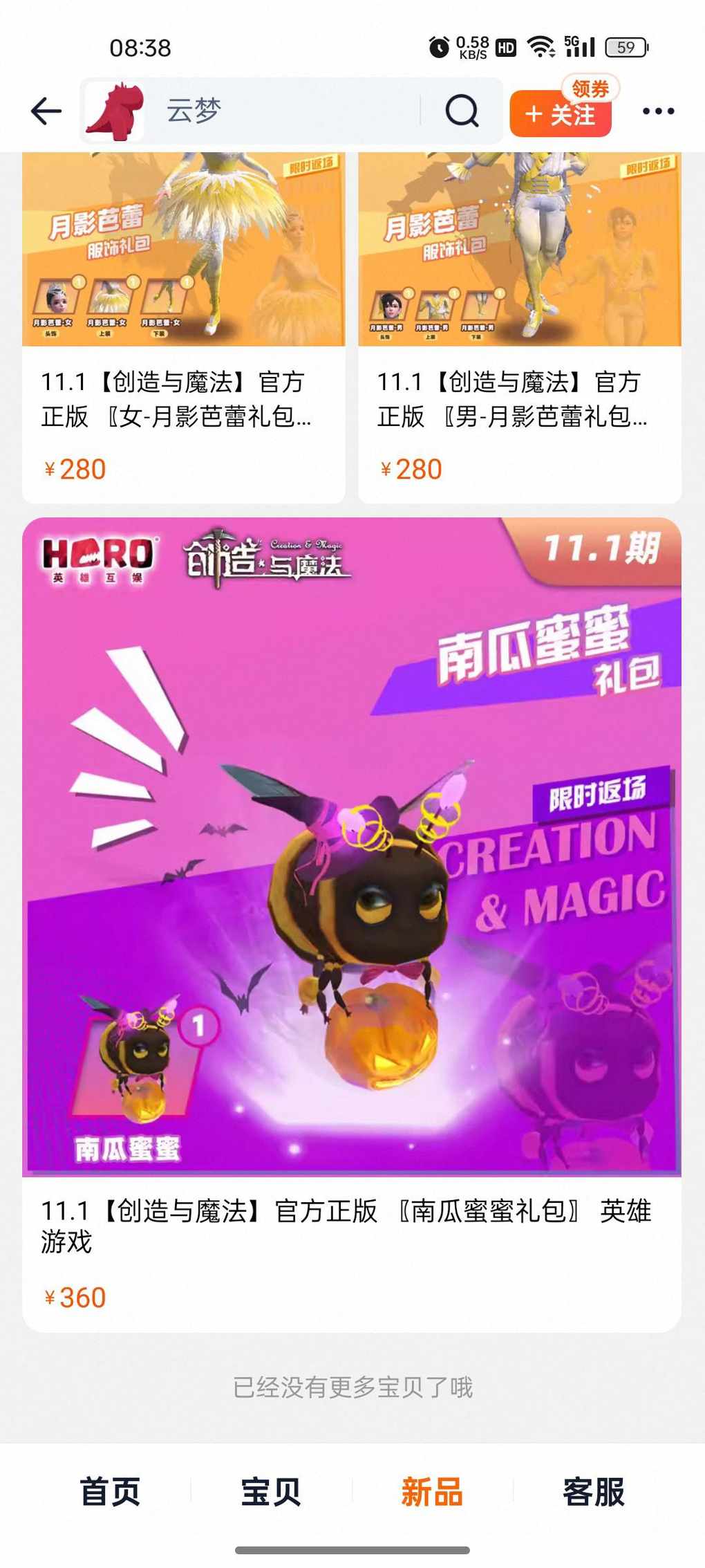Image resolution: width=705 pixels, height=1568 pixels.
Task: Follow the shop with 关注 button
Action: 560,114
